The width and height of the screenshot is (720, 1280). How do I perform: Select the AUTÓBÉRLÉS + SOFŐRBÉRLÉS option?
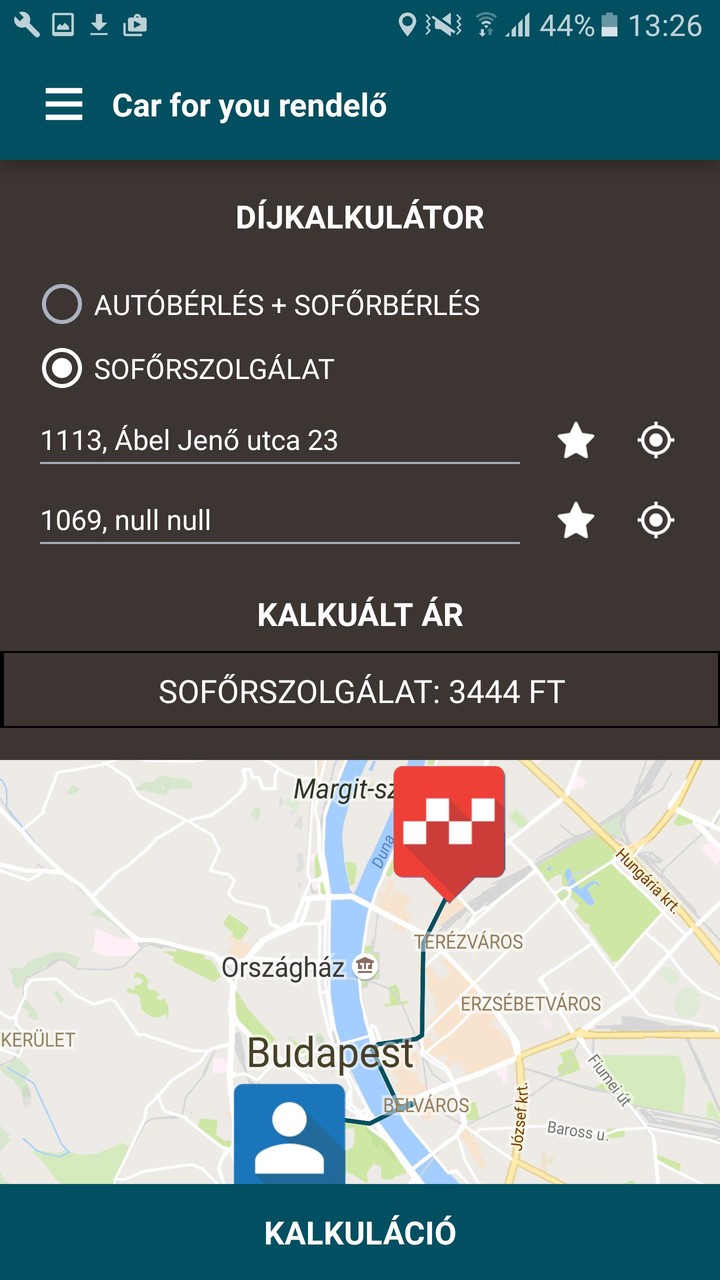(62, 304)
